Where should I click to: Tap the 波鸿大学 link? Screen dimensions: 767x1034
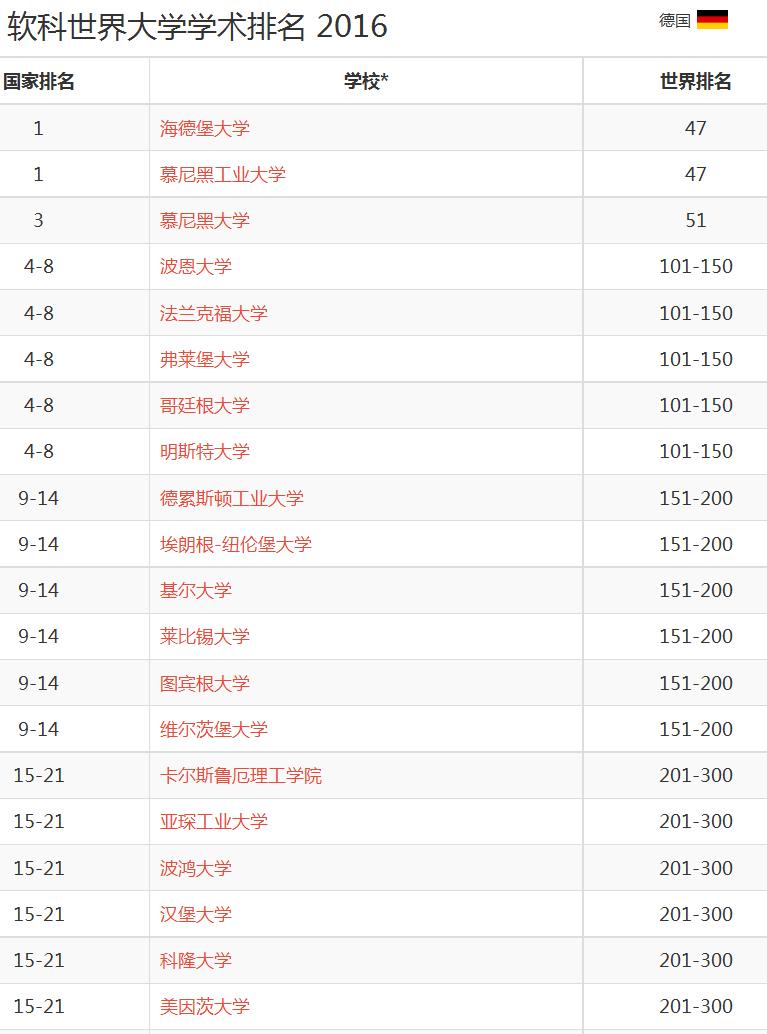tap(195, 868)
